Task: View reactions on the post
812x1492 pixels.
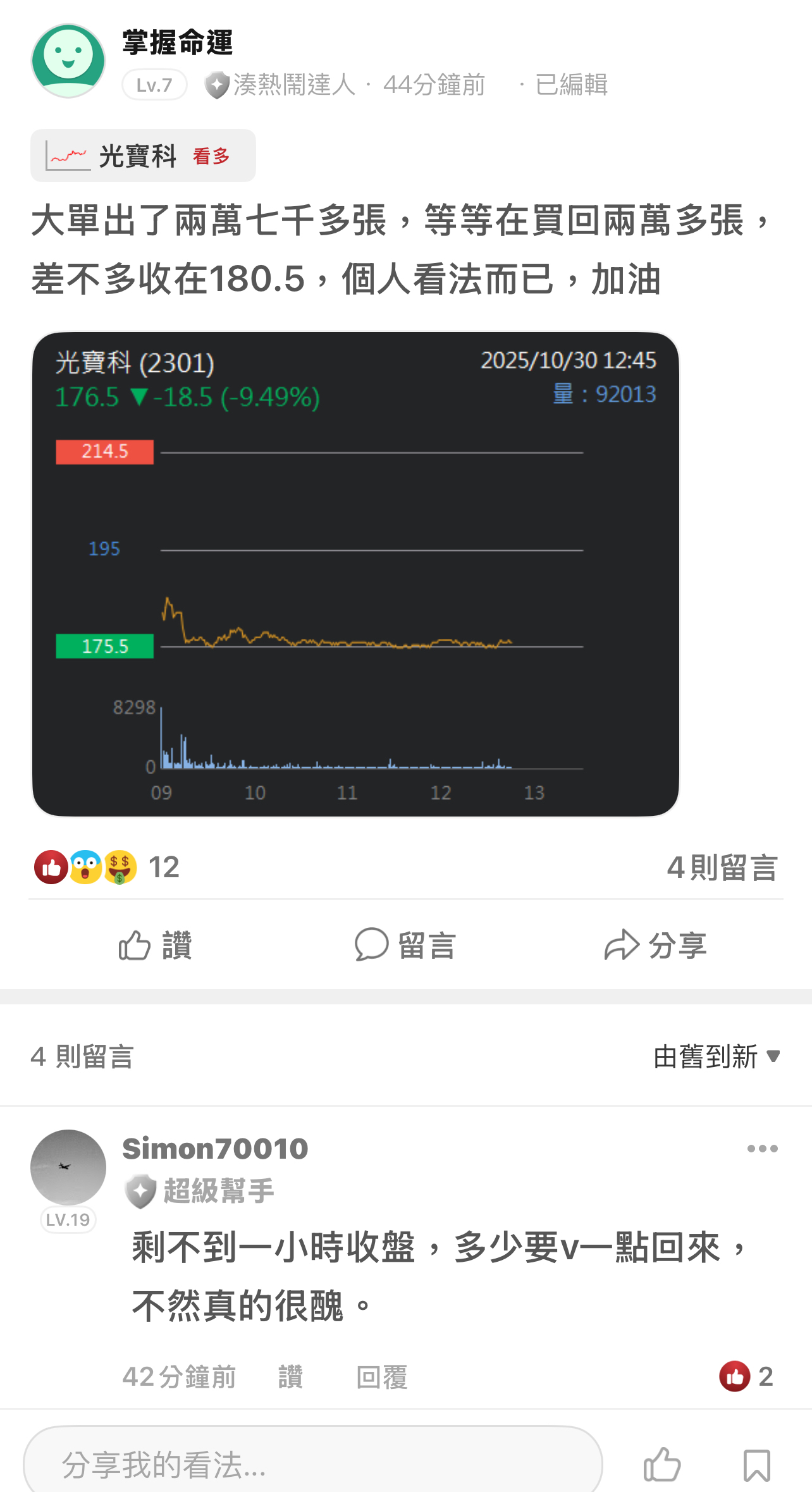Action: 106,867
